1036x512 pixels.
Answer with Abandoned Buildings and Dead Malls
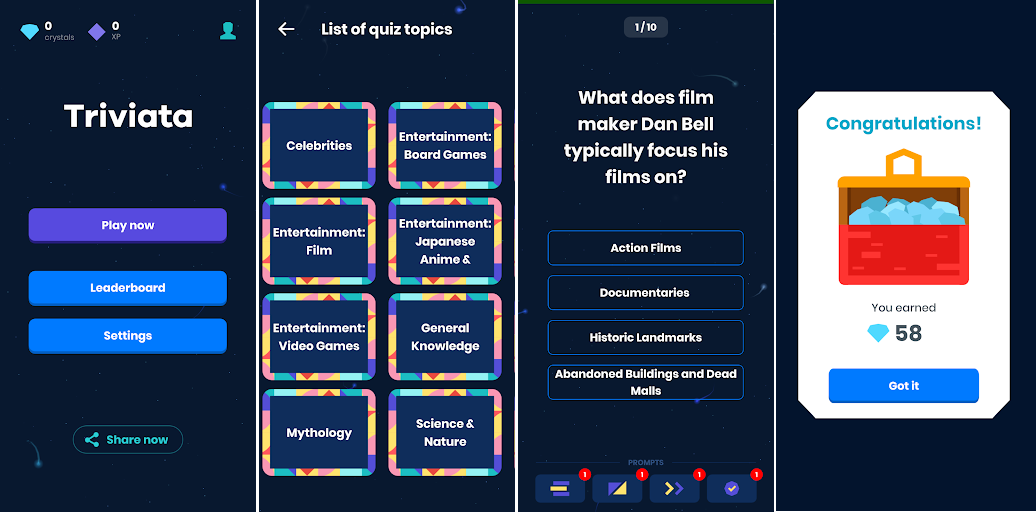pos(645,382)
